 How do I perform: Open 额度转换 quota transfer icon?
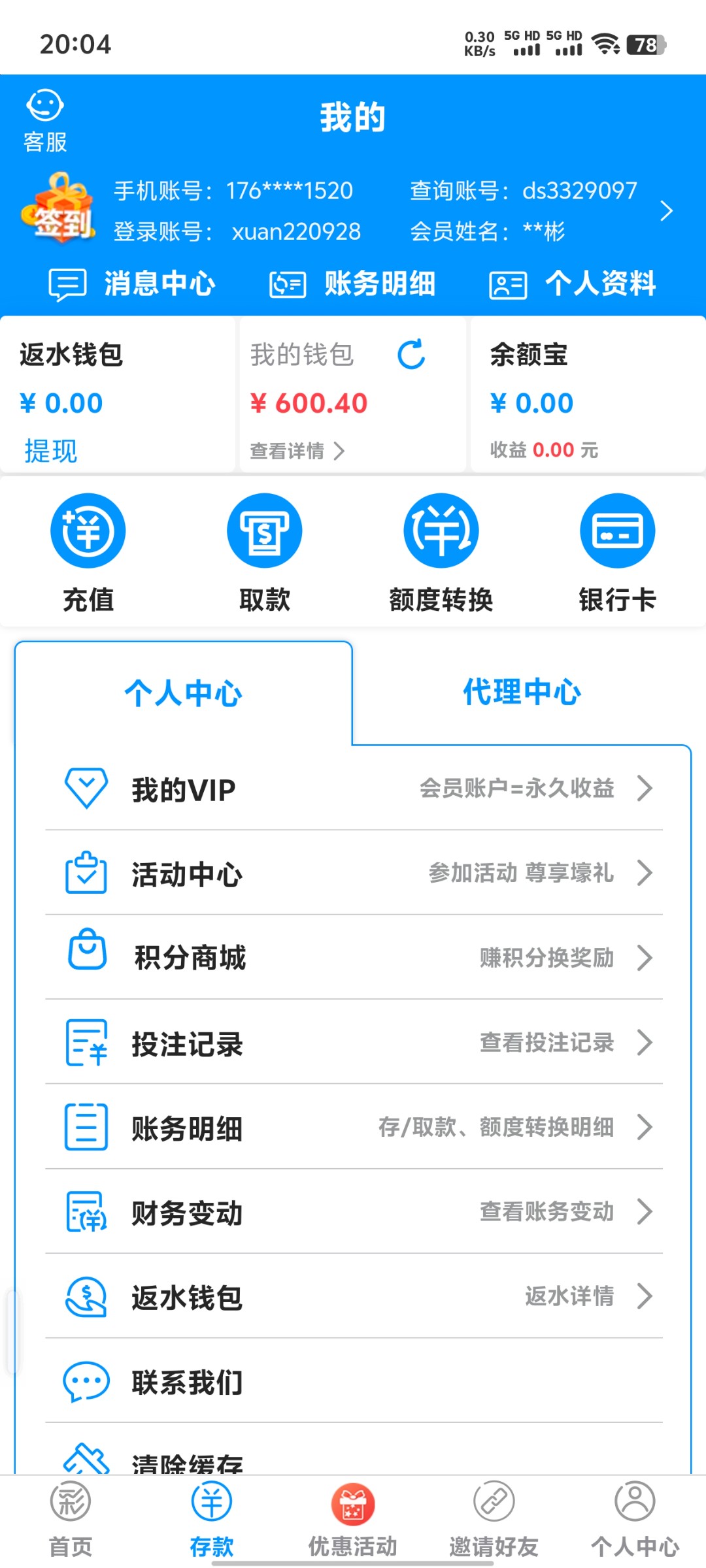pyautogui.click(x=441, y=552)
